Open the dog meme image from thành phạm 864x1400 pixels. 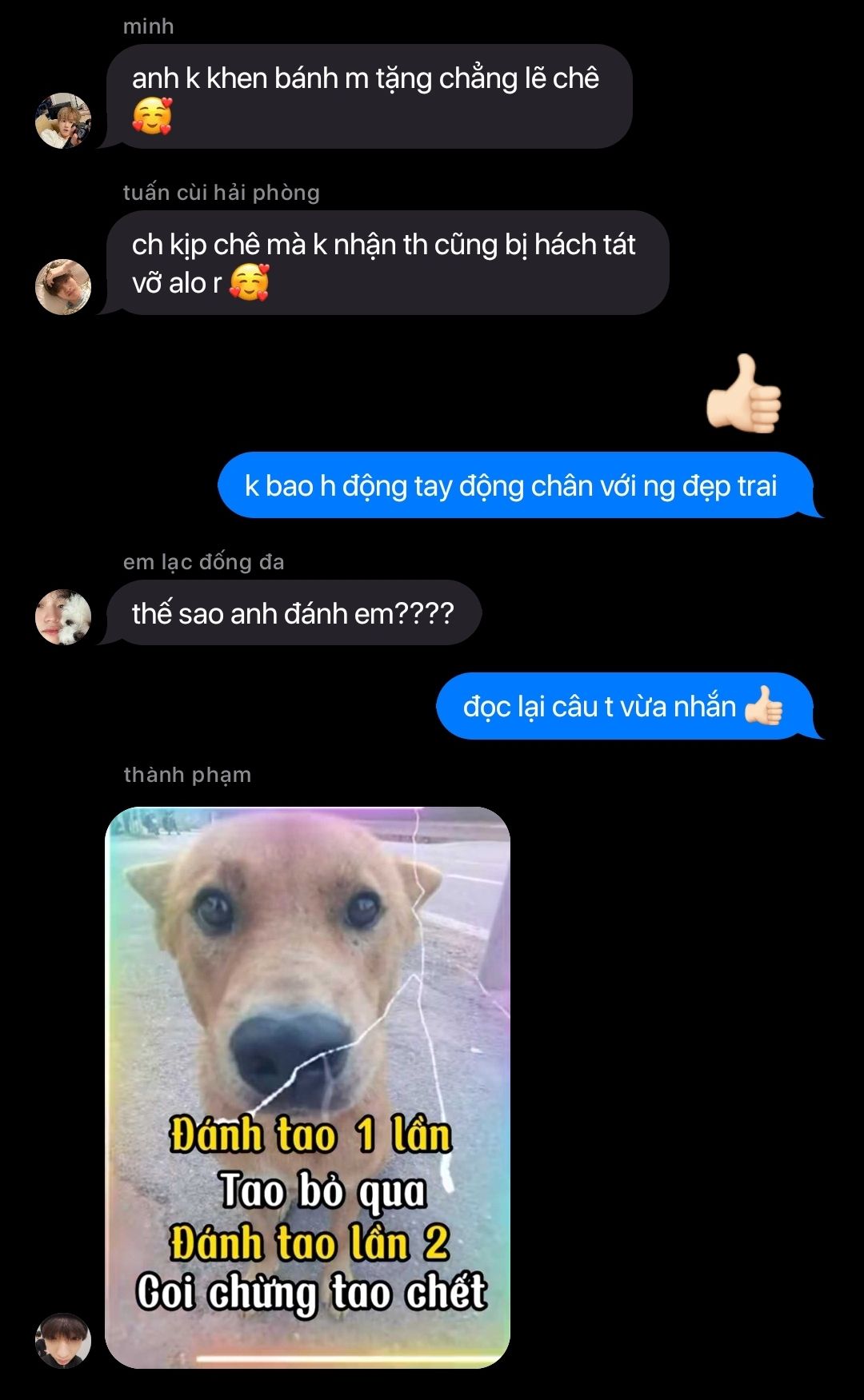[x=308, y=1087]
